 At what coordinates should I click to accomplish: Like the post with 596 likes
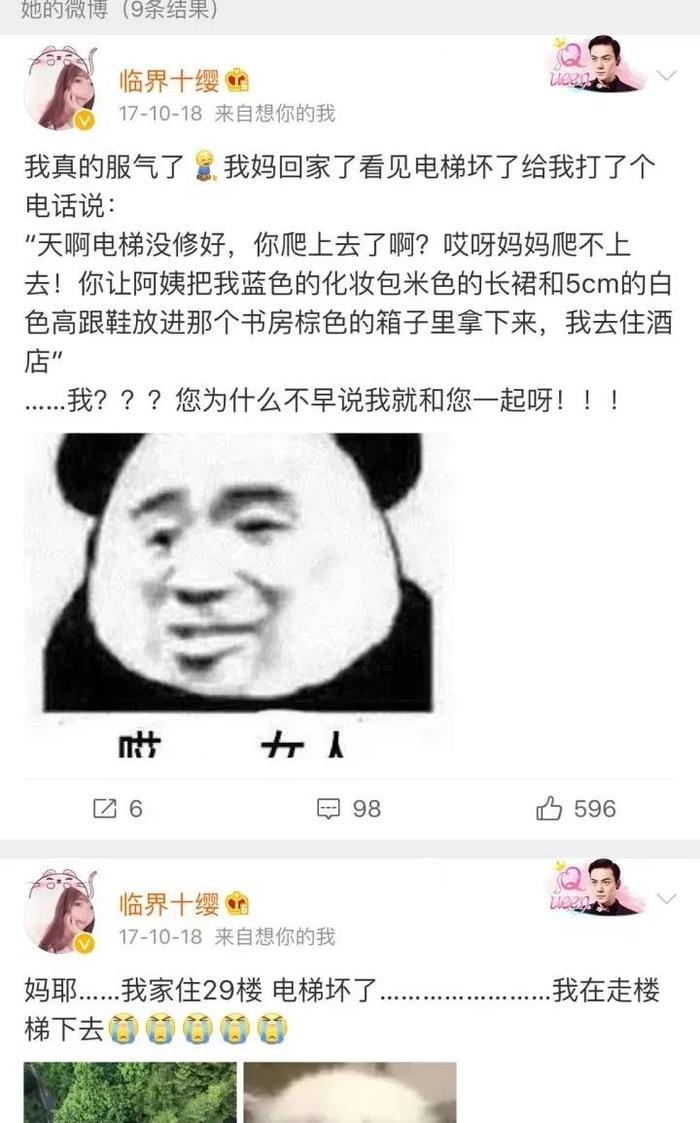576,808
